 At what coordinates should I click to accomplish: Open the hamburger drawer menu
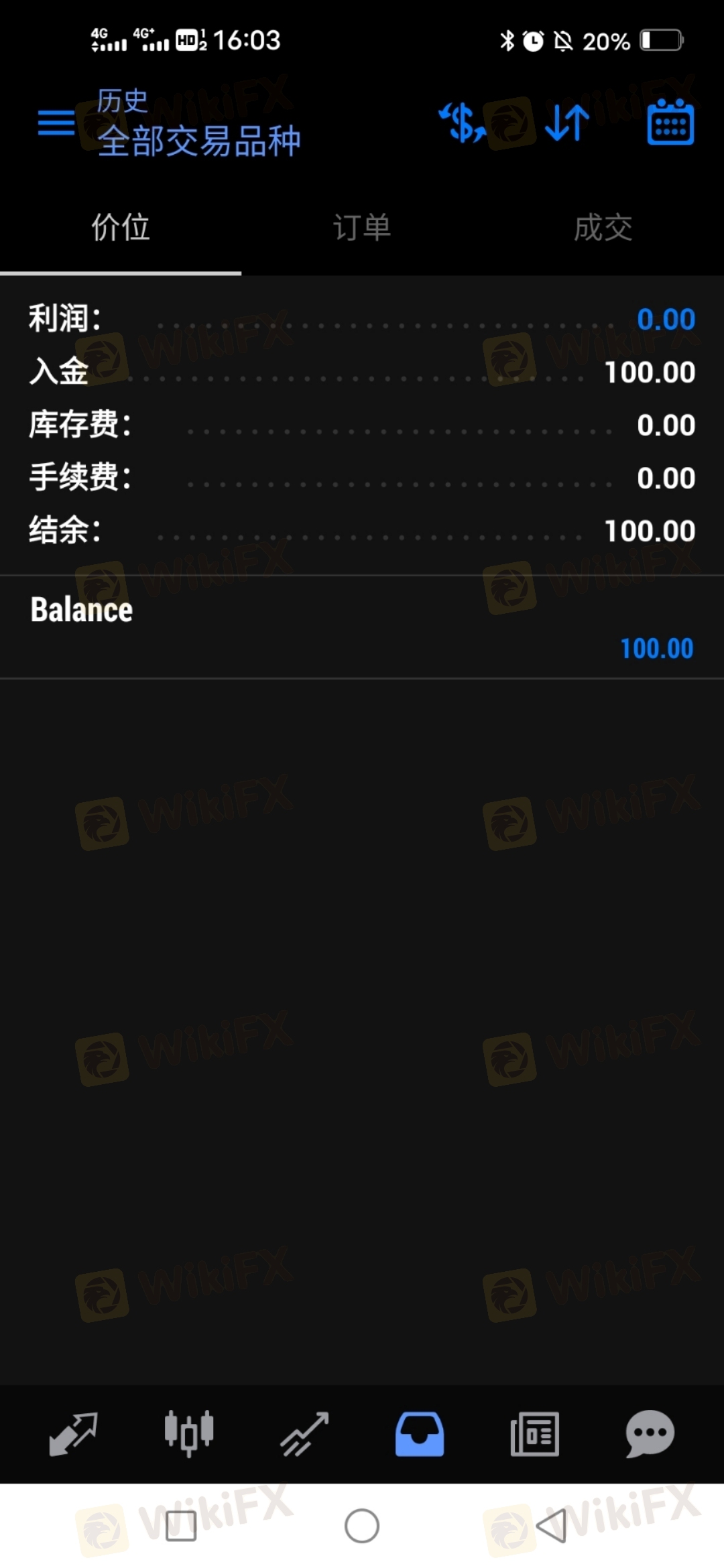[x=56, y=123]
